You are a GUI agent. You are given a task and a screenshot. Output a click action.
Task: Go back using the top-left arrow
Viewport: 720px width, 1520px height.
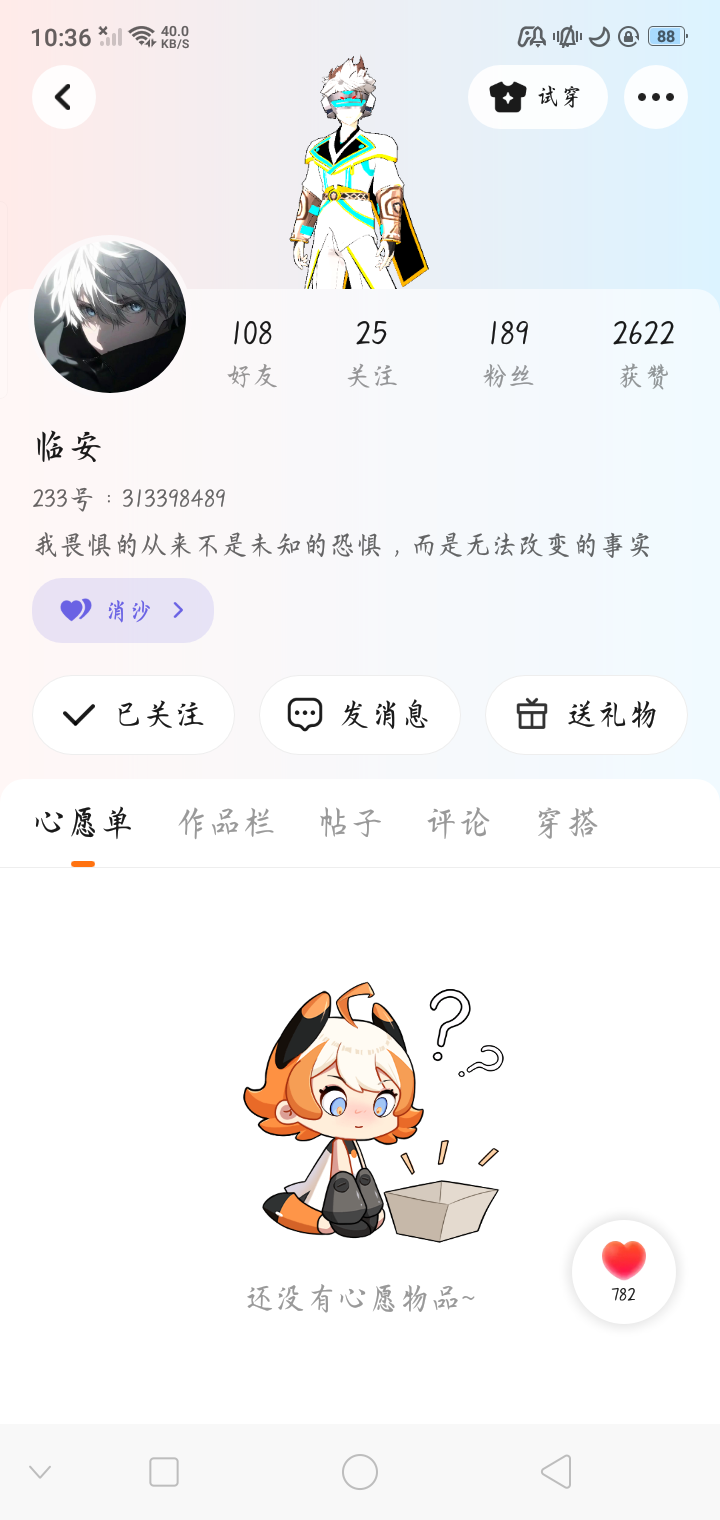64,97
